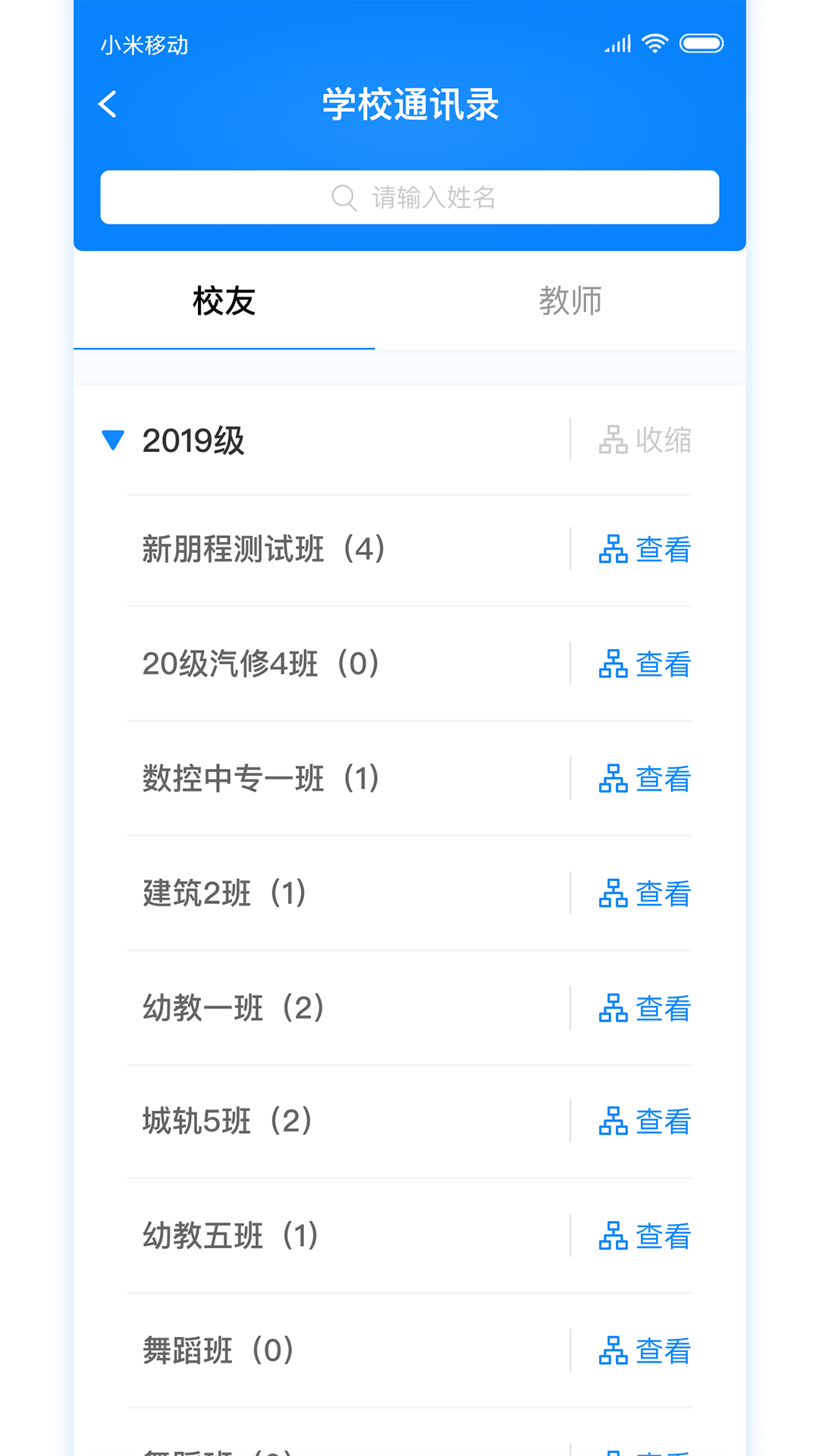Click the magnifier icon in the search bar

click(344, 197)
